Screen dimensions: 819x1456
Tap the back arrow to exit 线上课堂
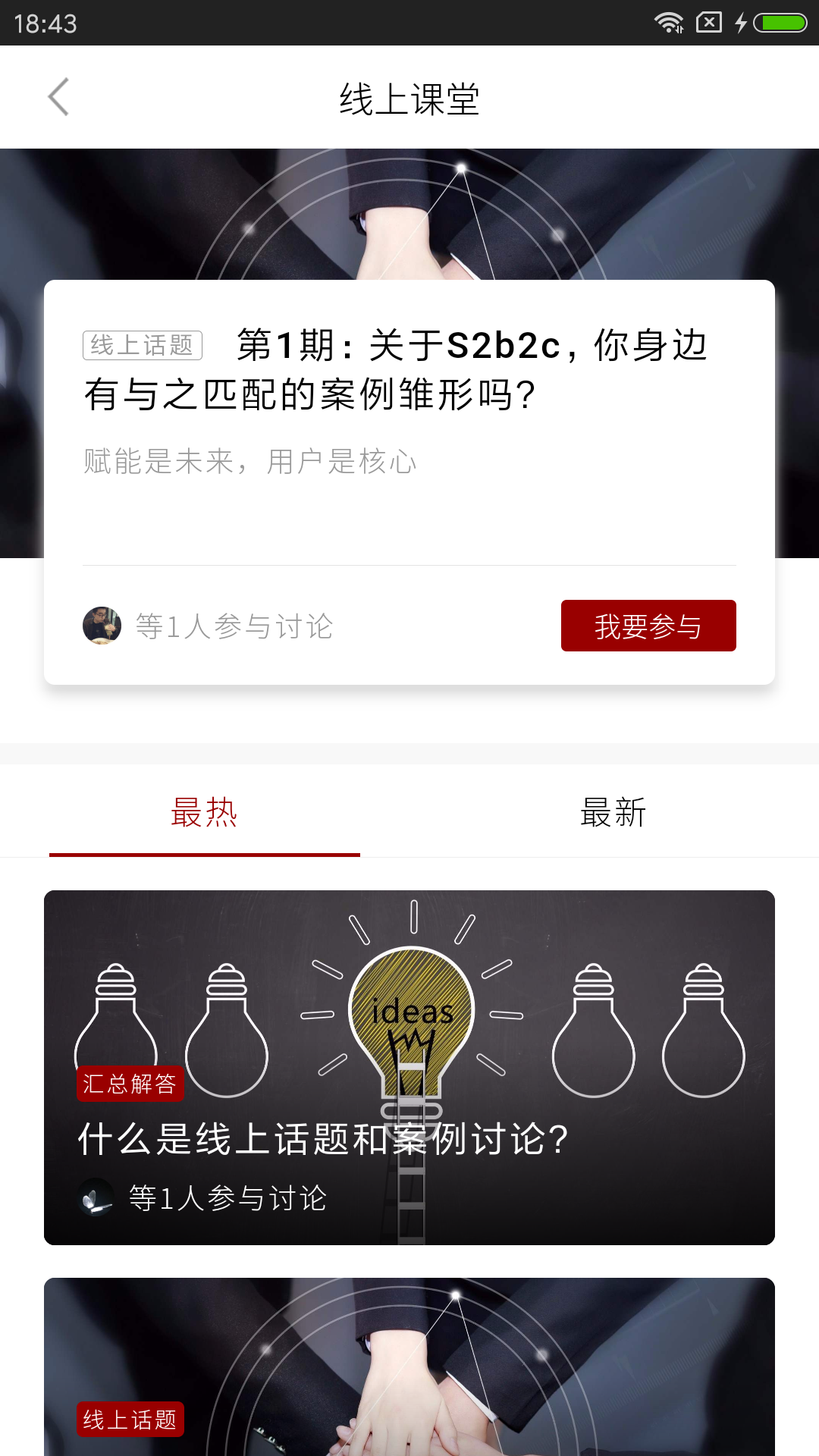(x=58, y=97)
